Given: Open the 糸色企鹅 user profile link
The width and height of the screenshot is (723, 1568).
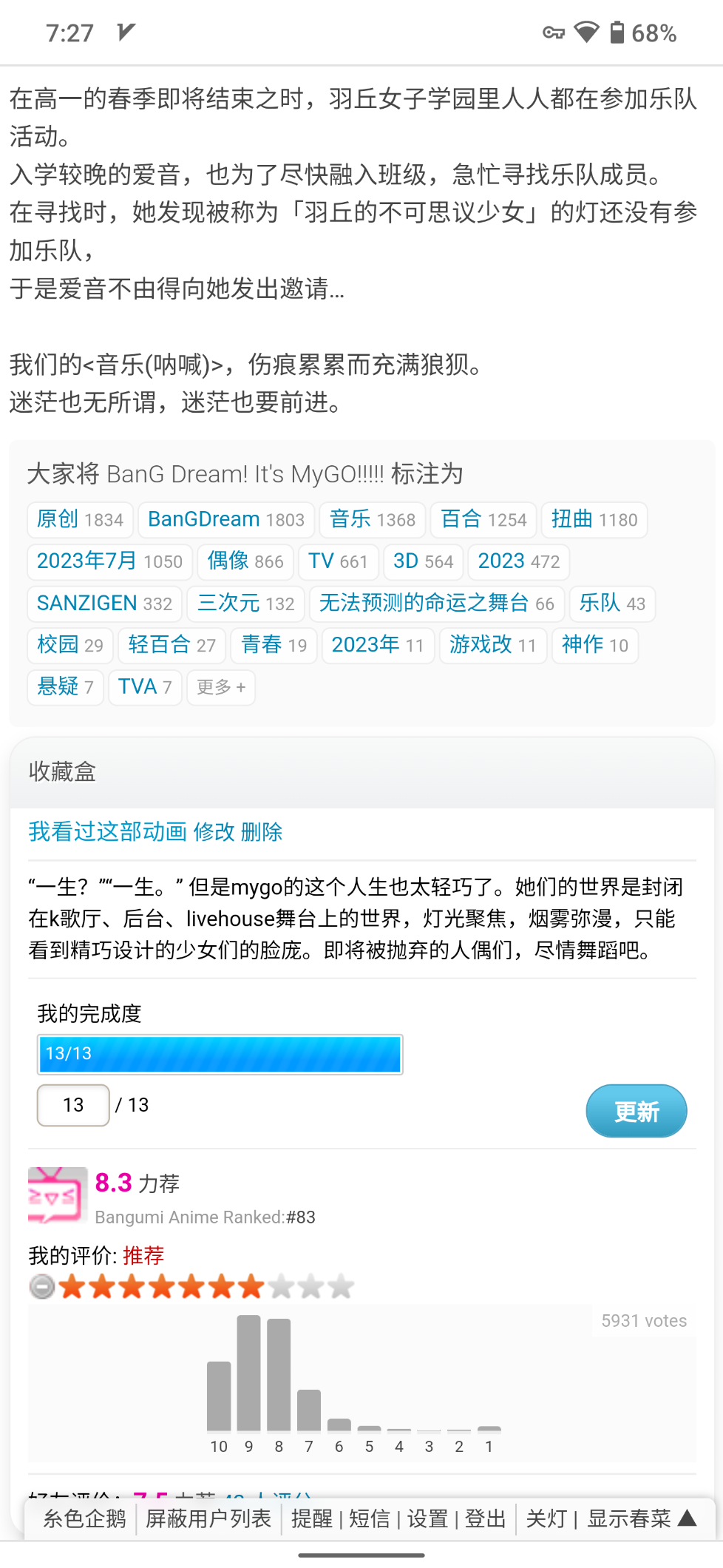Looking at the screenshot, I should (x=84, y=1518).
